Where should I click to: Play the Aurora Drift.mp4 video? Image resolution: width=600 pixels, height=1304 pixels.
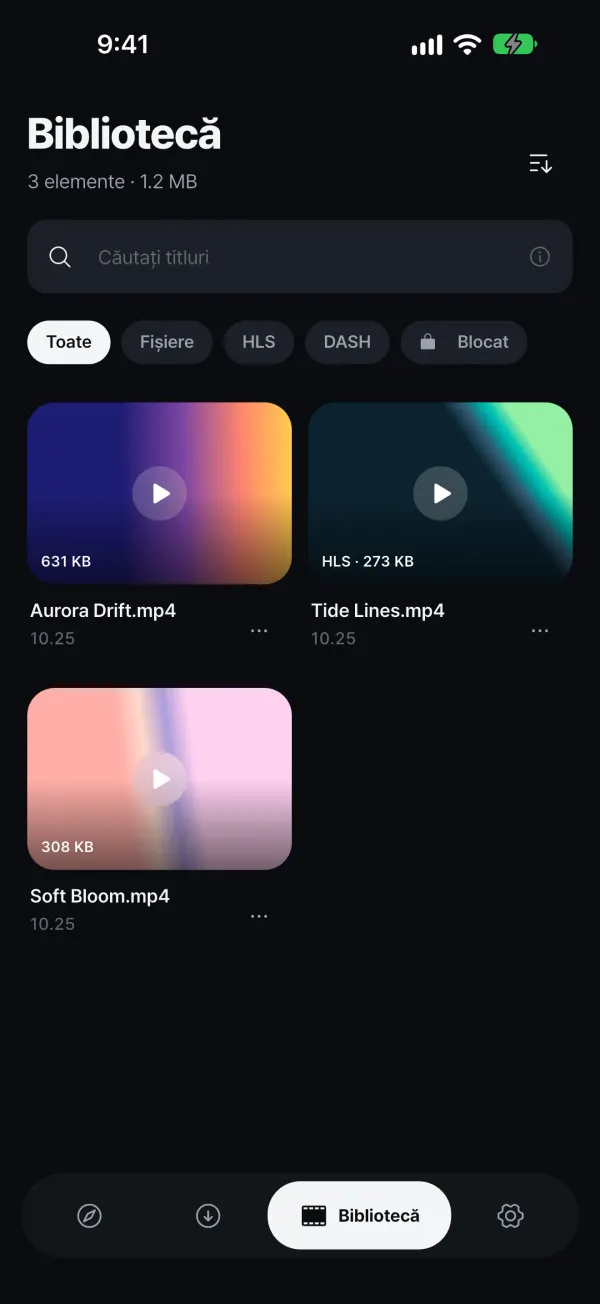pos(160,493)
